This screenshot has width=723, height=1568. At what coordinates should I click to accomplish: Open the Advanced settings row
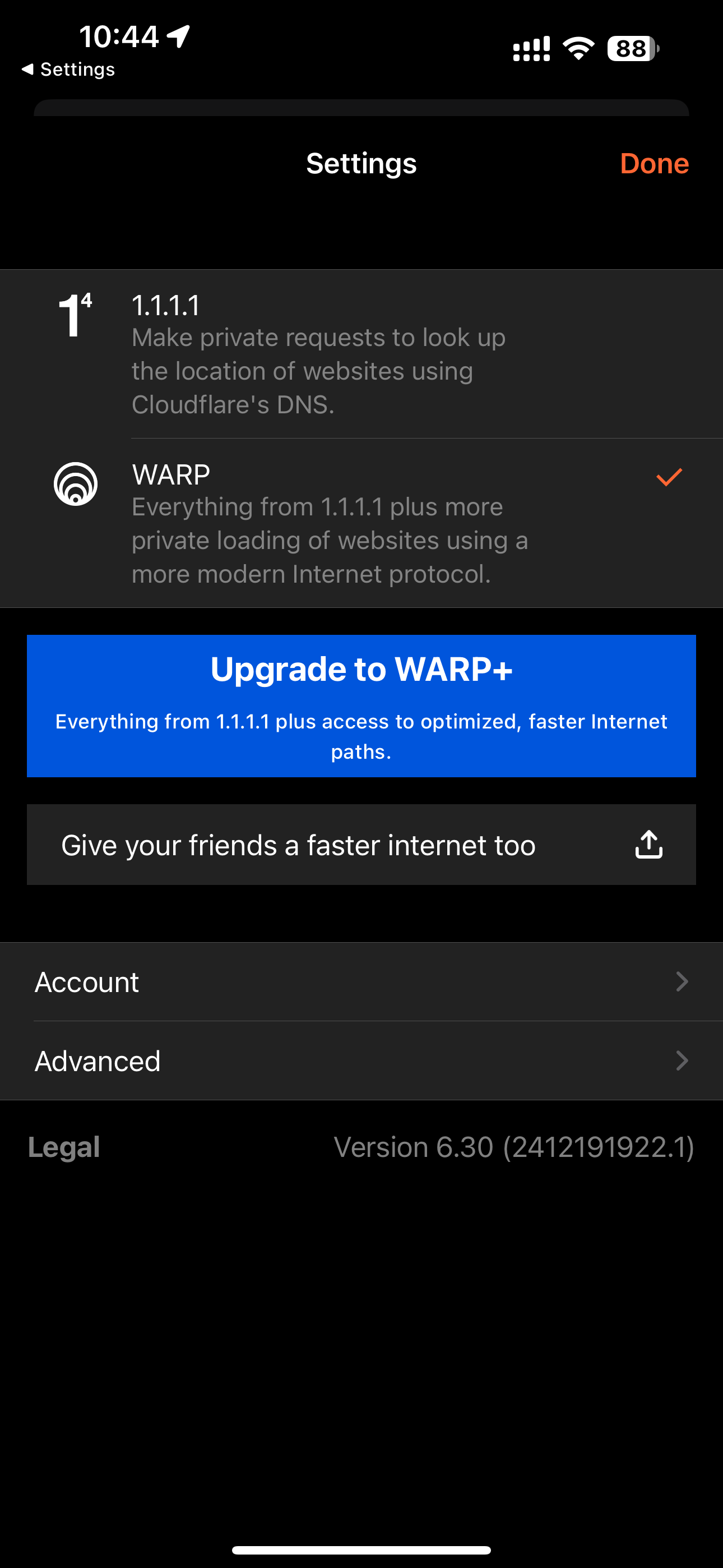coord(361,1061)
